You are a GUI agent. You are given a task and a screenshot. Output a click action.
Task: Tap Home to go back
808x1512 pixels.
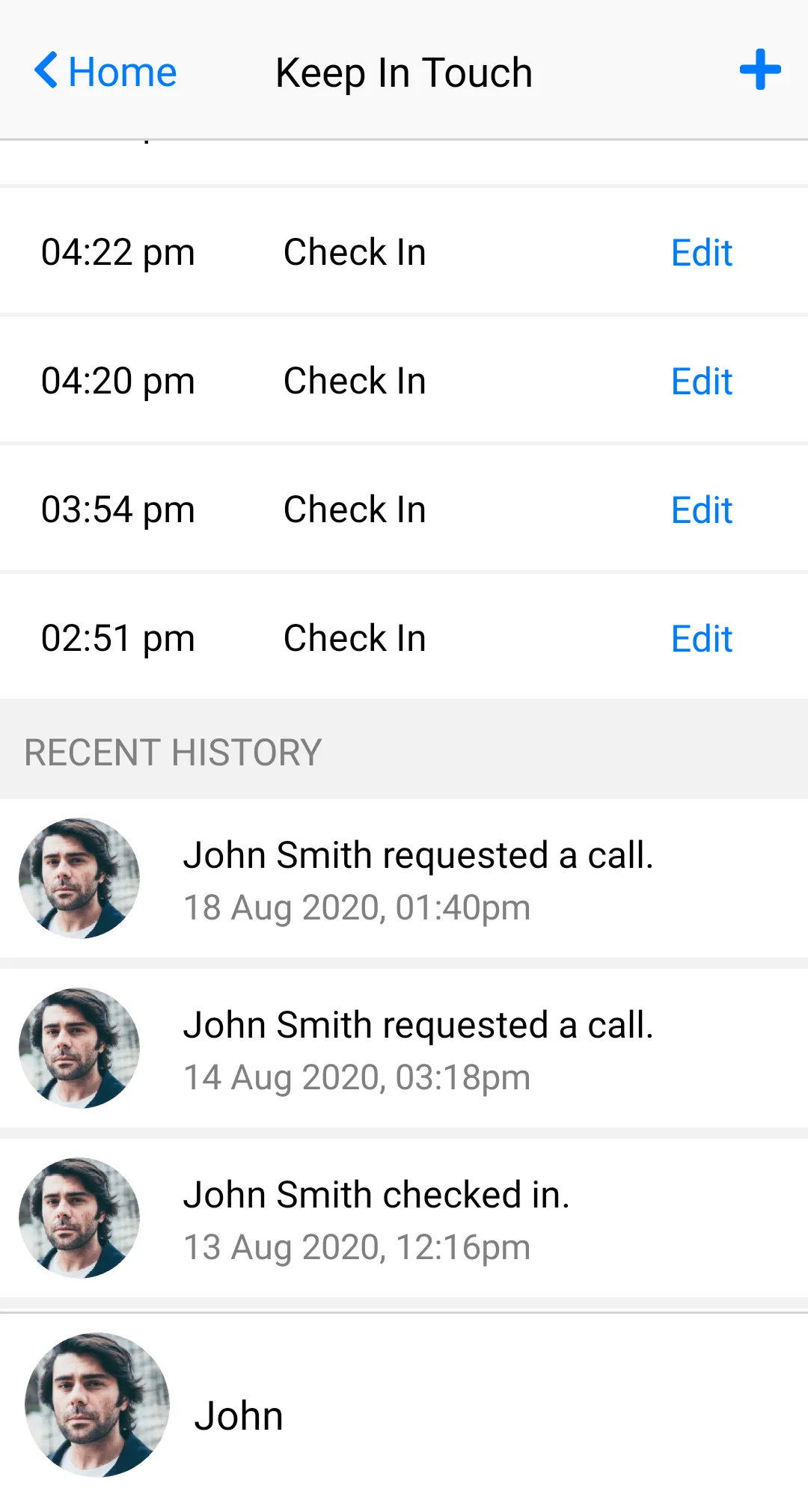click(122, 72)
